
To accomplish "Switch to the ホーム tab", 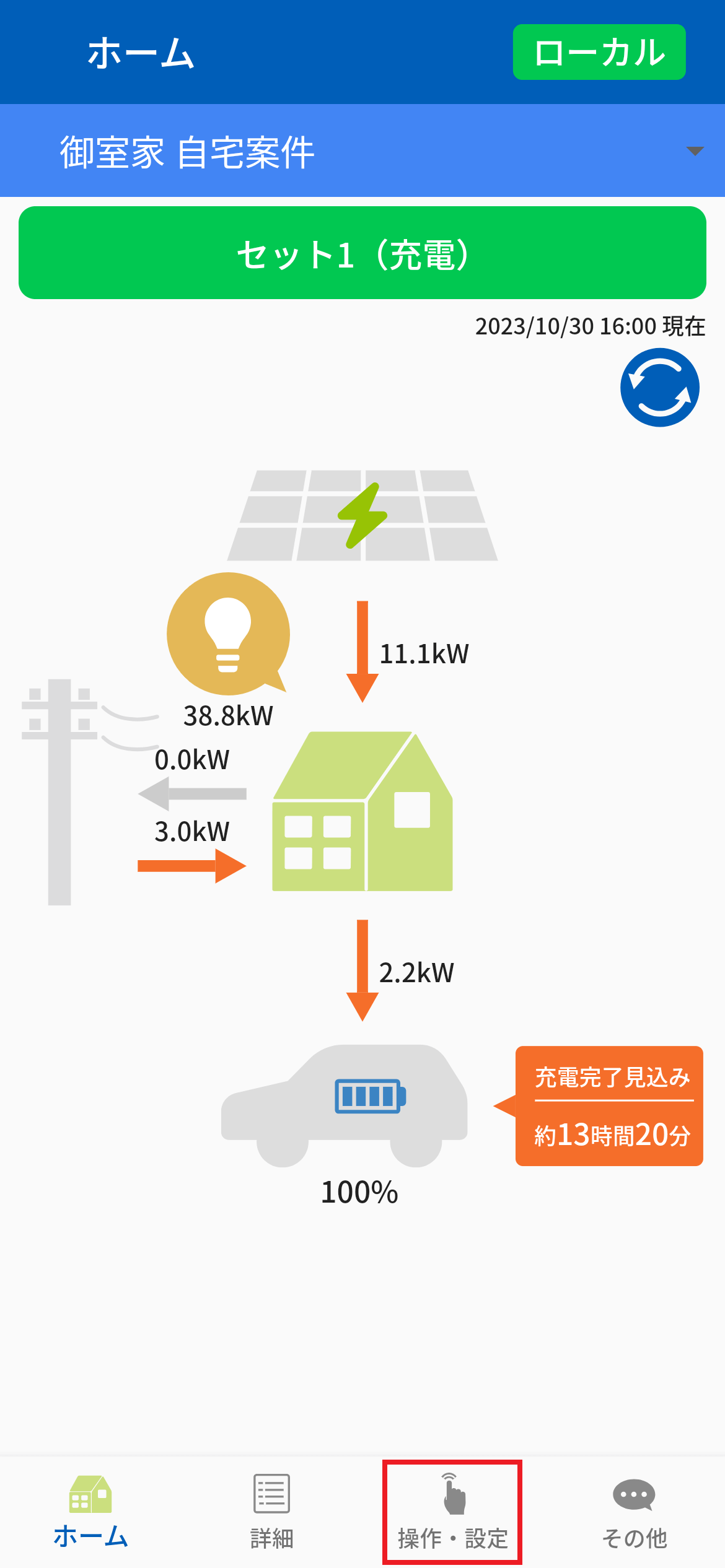I will click(x=90, y=1511).
